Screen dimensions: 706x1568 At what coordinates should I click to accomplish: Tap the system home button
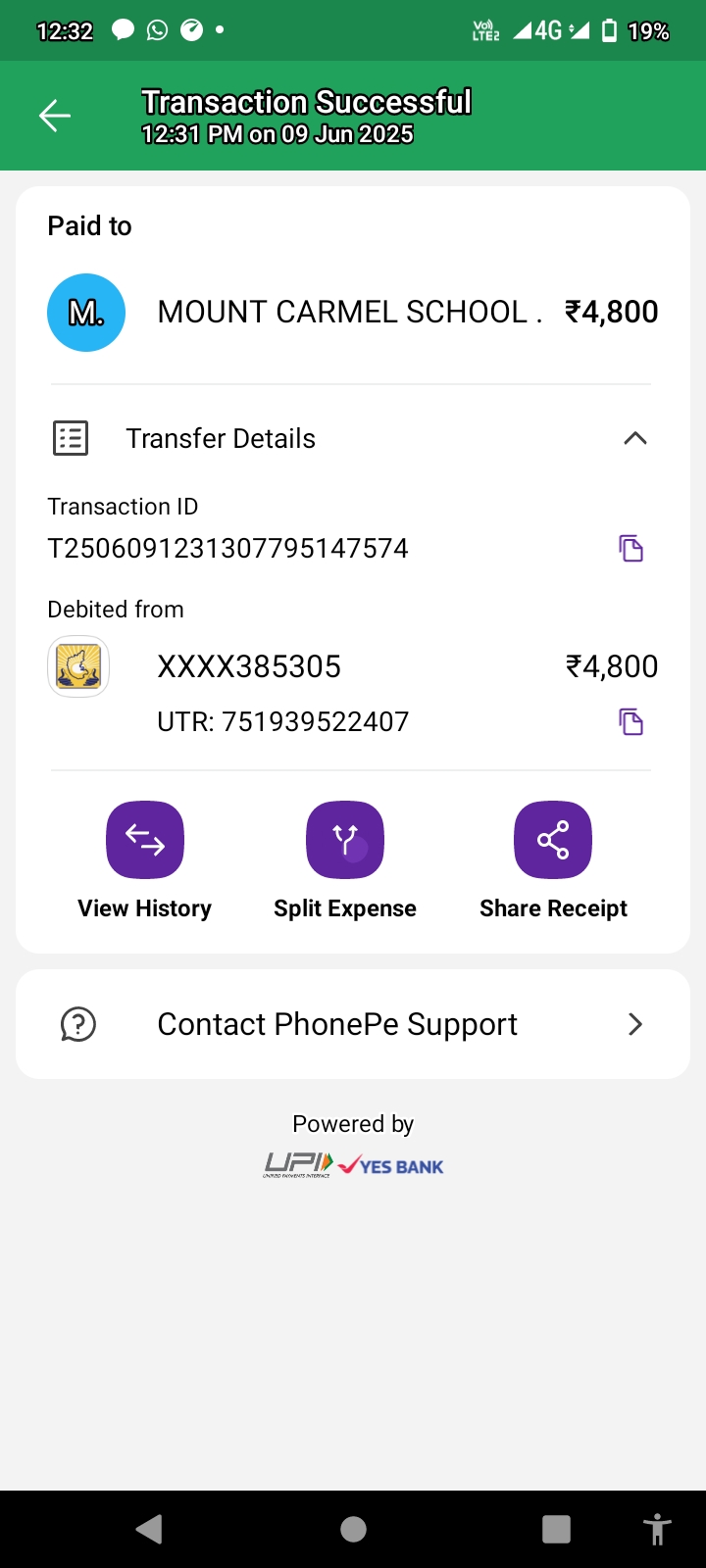click(353, 1529)
